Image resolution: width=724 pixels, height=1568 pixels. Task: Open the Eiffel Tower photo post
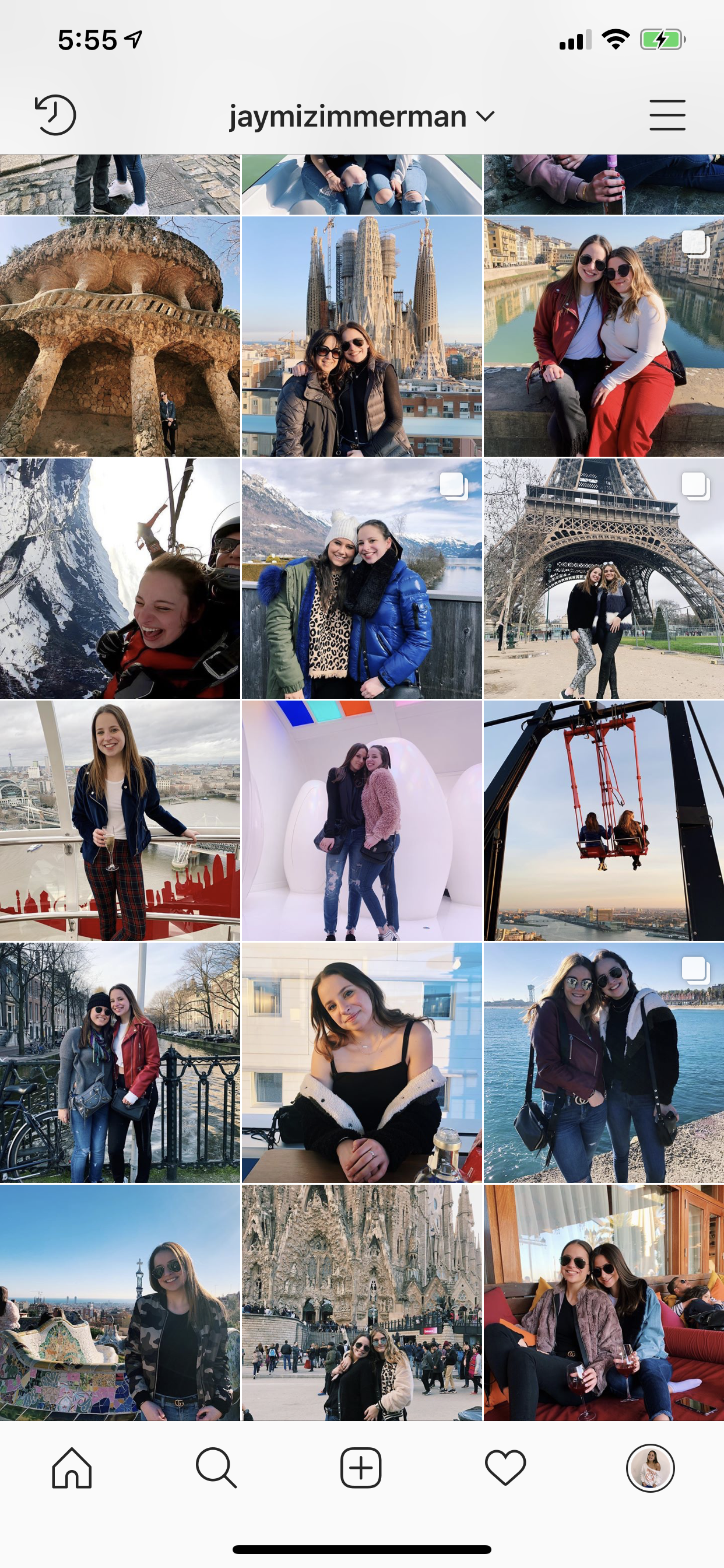click(x=603, y=578)
